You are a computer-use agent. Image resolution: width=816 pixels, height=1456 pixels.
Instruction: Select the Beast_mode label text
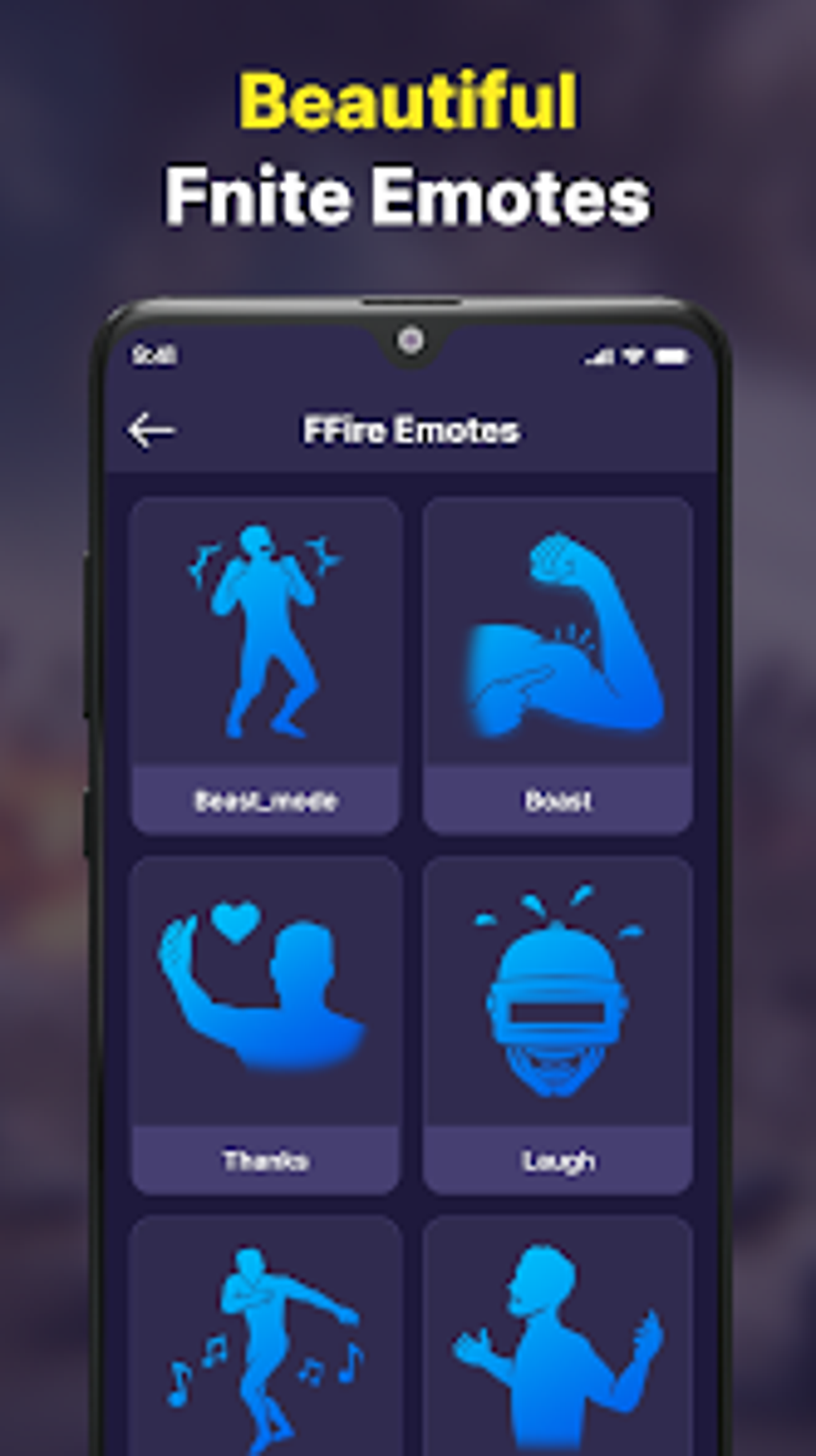point(266,798)
